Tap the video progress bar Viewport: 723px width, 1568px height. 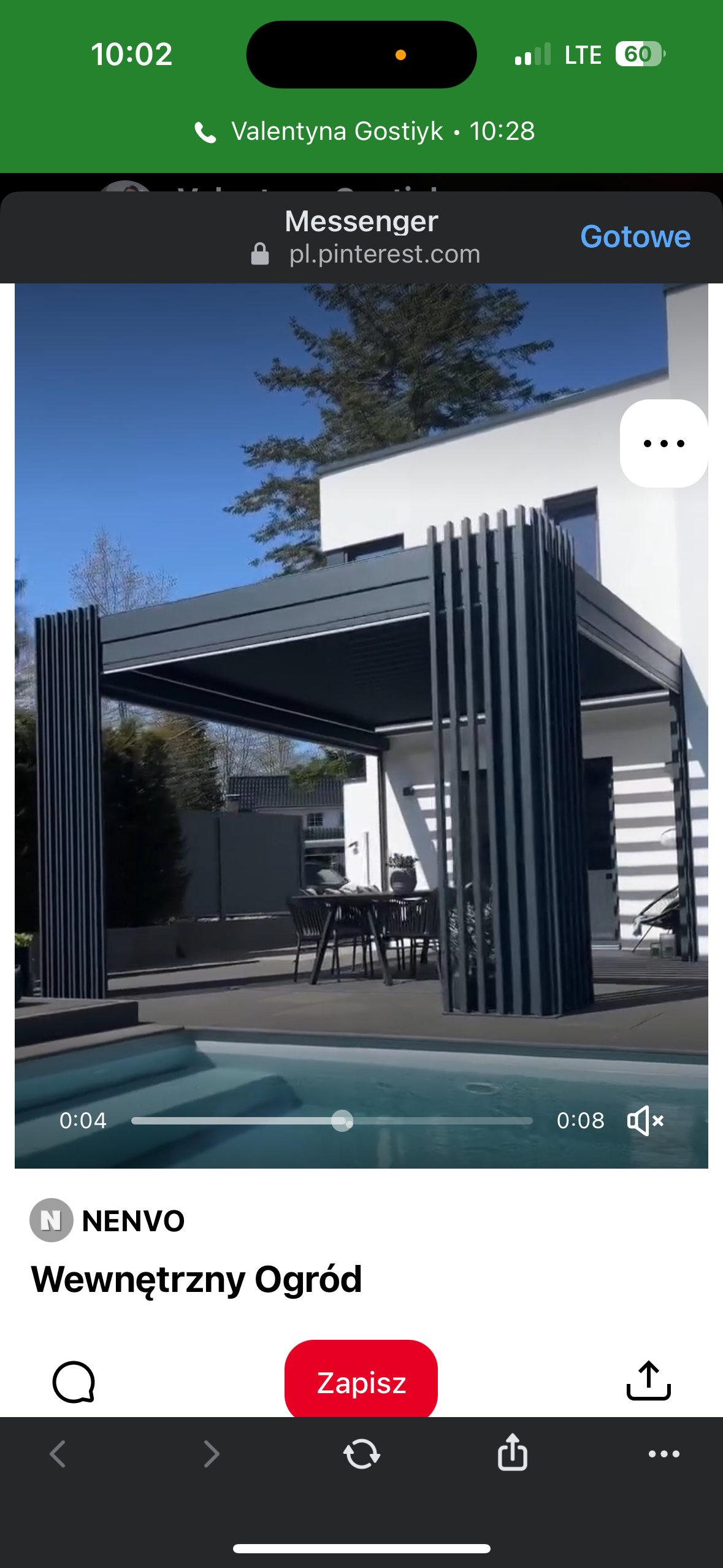click(332, 1121)
